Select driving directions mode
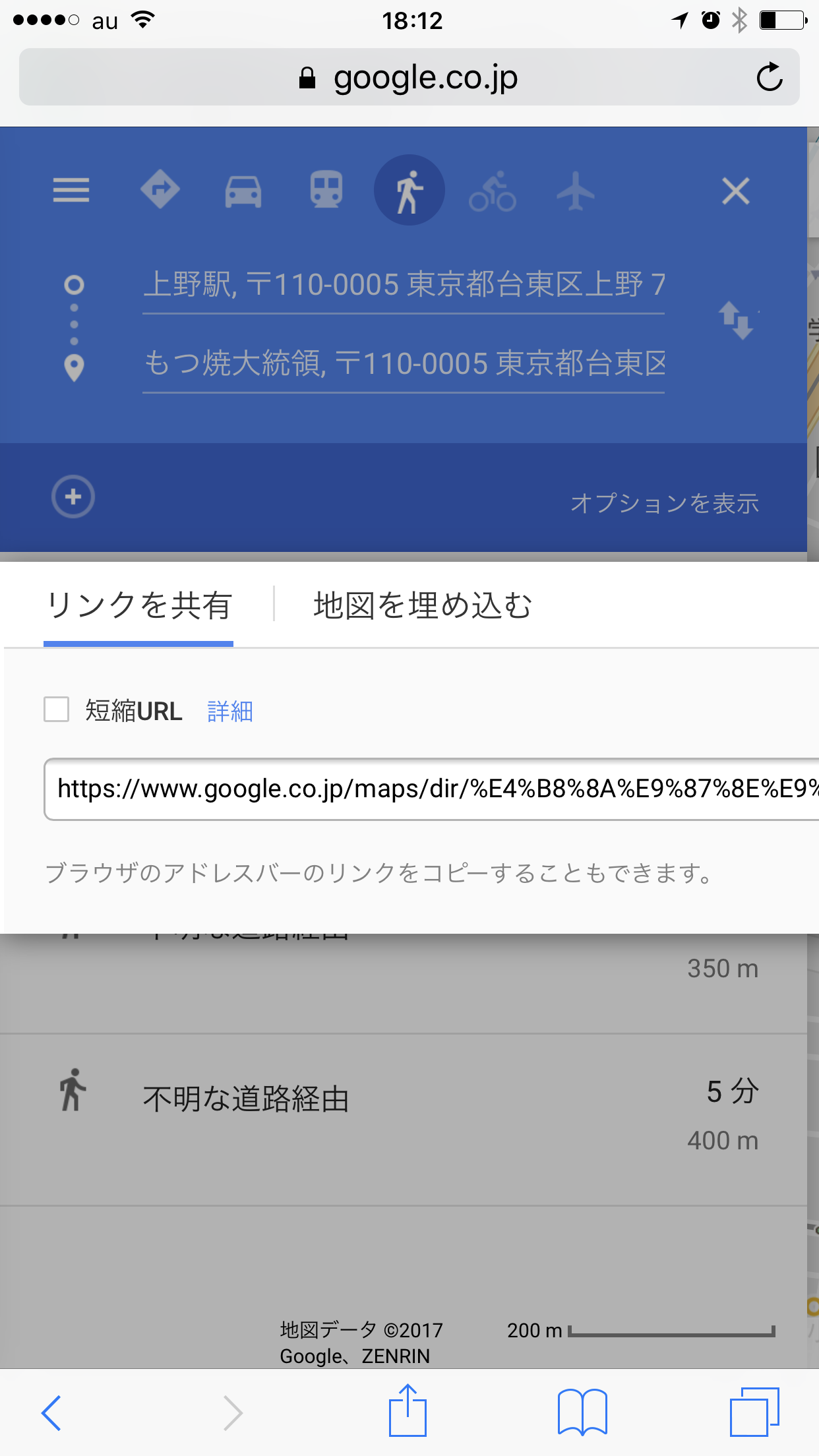Screen dimensions: 819x1456 pyautogui.click(x=243, y=191)
